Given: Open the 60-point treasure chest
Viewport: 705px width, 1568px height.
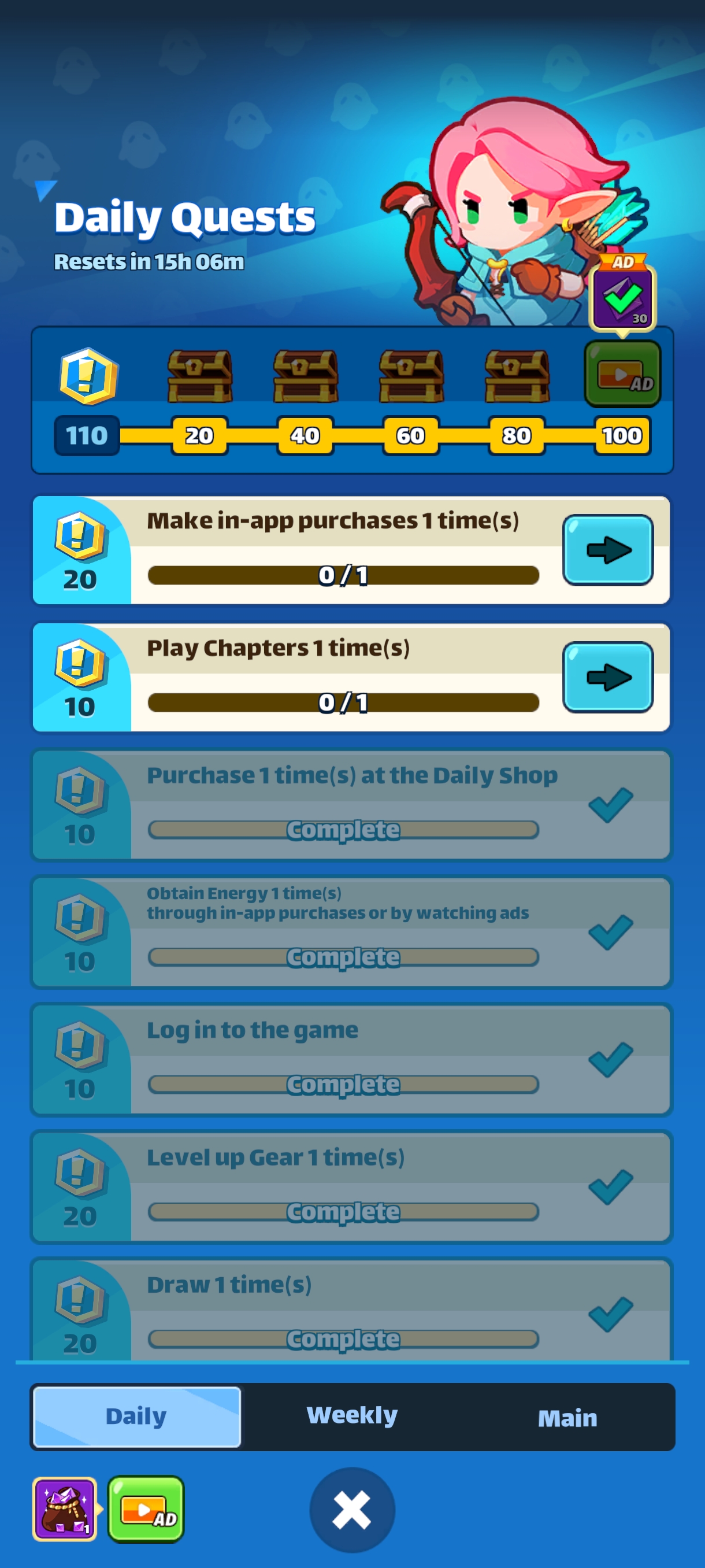Looking at the screenshot, I should pyautogui.click(x=411, y=376).
